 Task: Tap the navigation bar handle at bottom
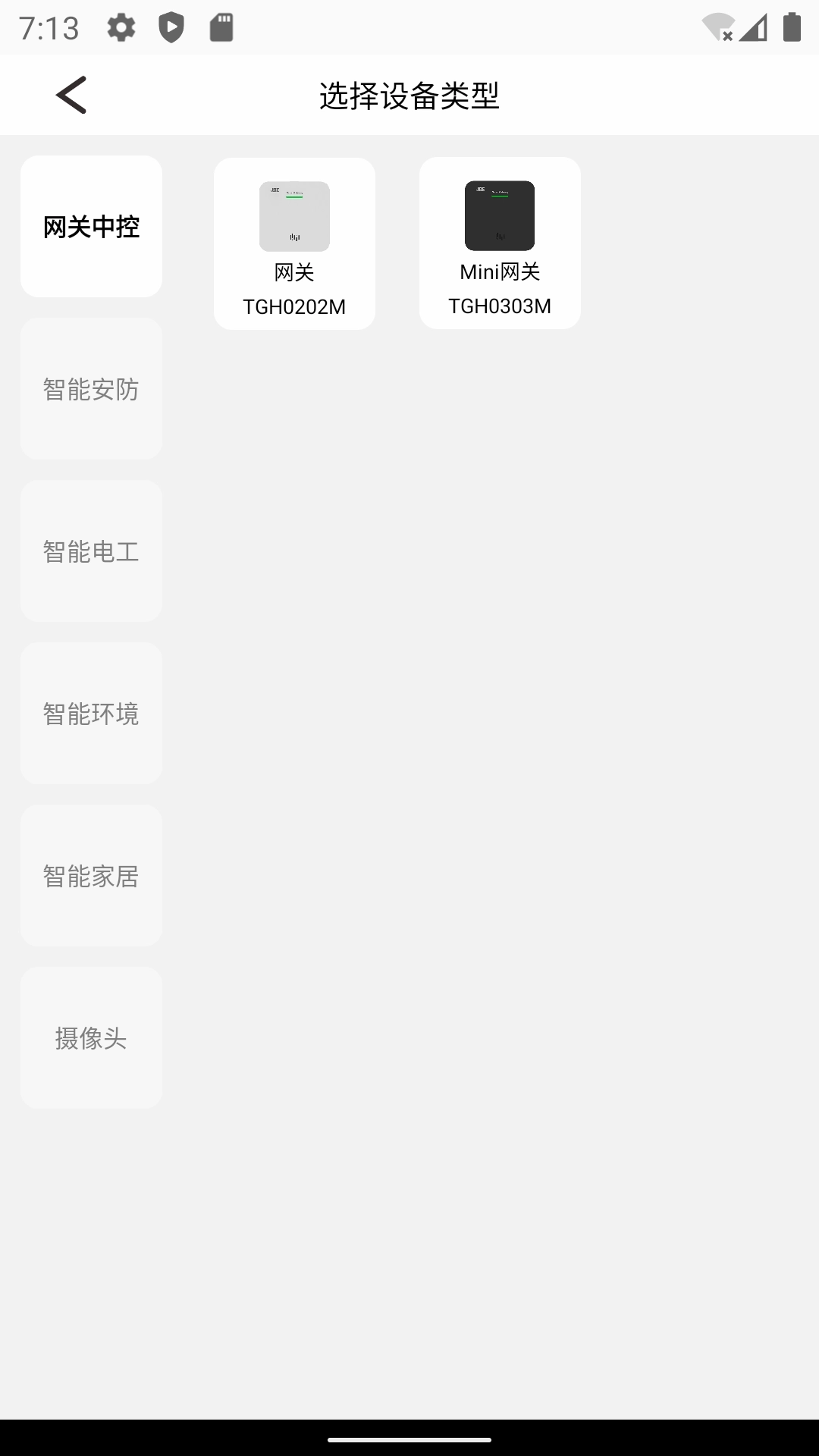pos(409,1438)
